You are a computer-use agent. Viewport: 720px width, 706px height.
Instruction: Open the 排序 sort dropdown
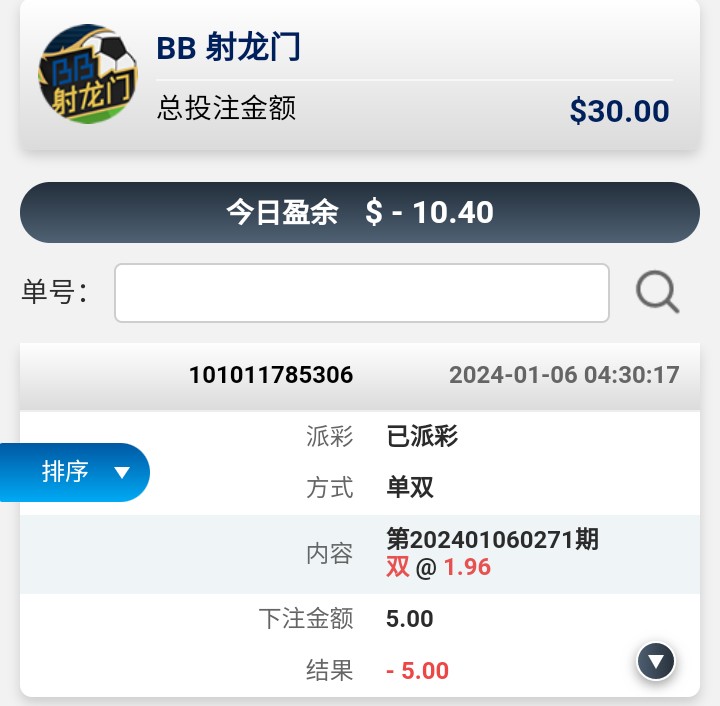[x=84, y=472]
